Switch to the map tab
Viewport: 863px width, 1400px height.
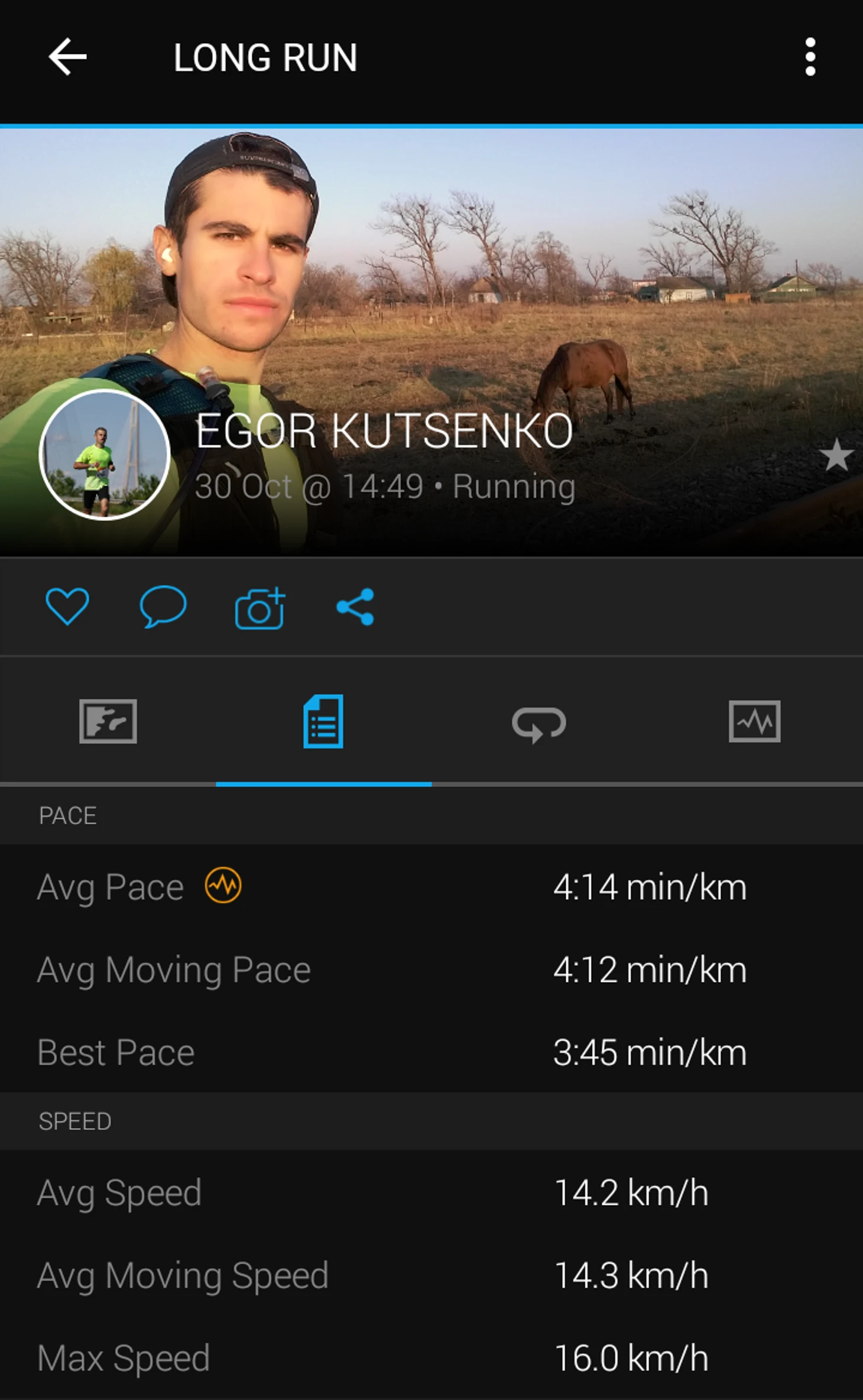click(108, 721)
